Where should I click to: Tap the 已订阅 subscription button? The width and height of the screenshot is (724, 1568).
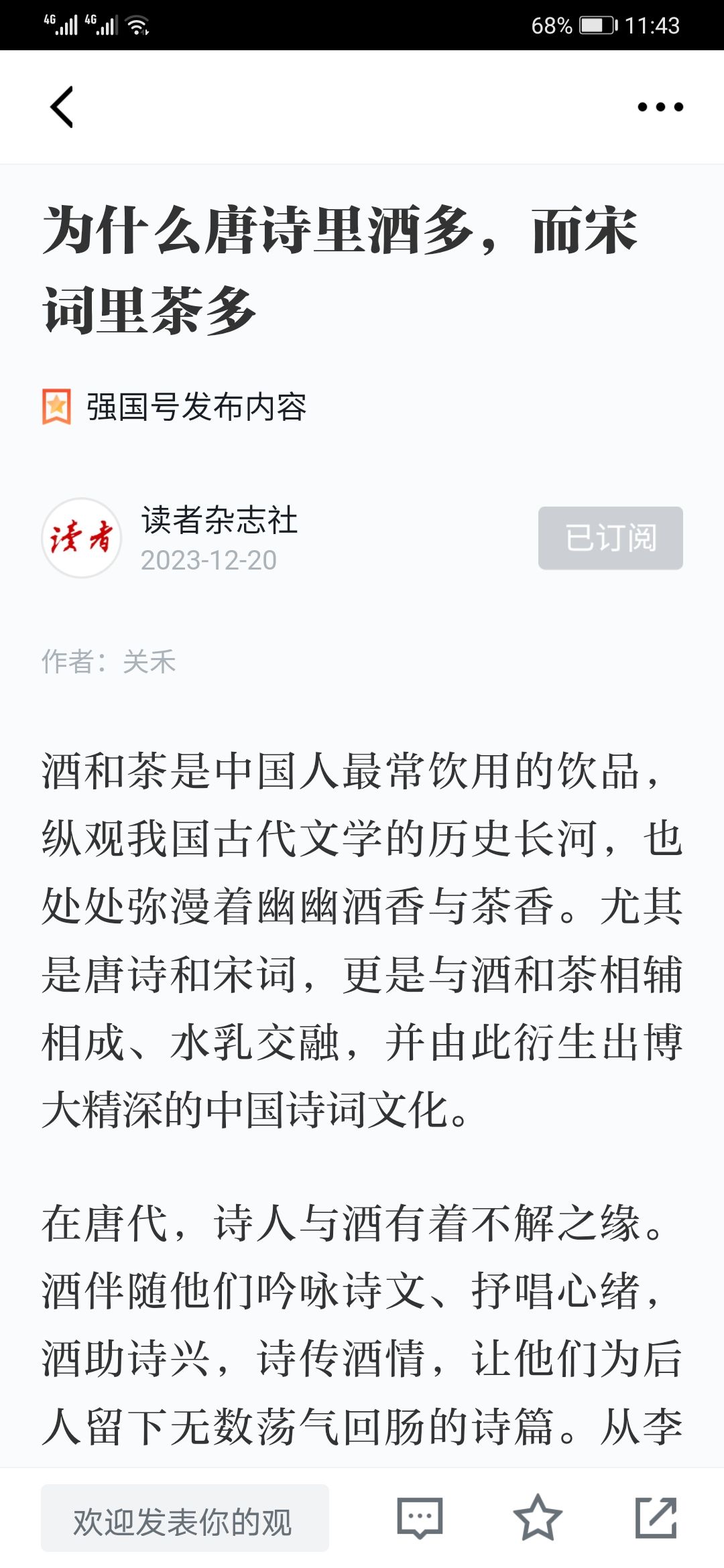click(x=610, y=538)
